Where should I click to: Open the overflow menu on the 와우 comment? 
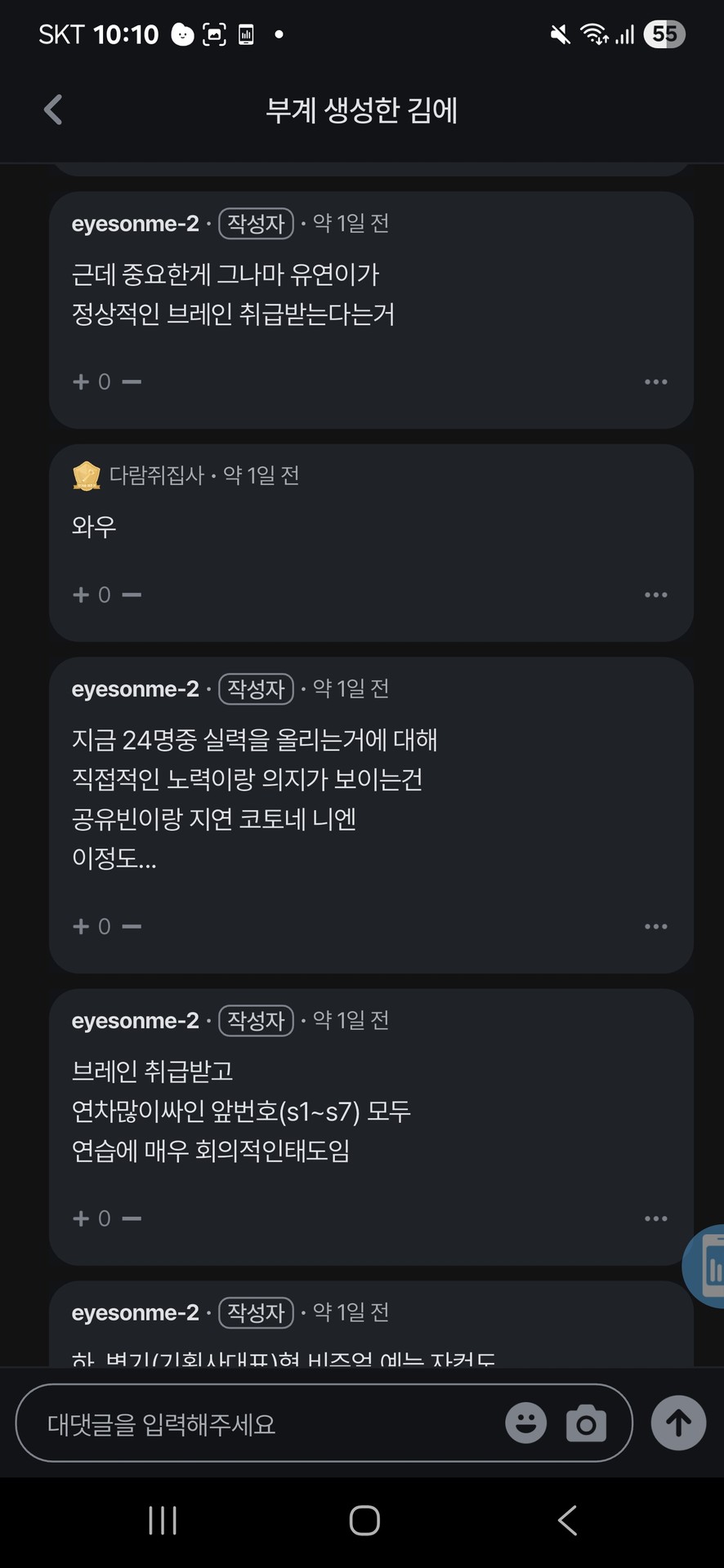tap(655, 595)
